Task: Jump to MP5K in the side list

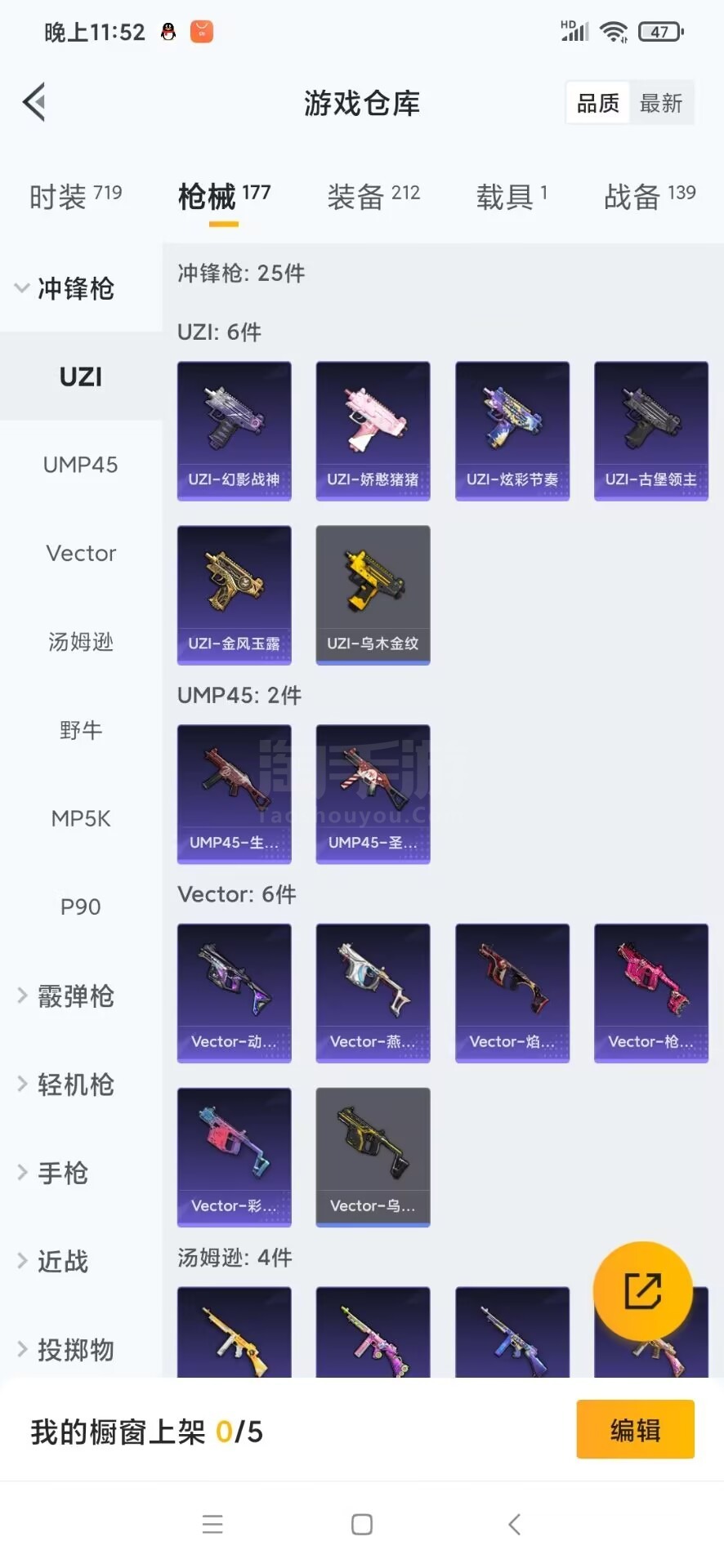Action: [x=81, y=818]
